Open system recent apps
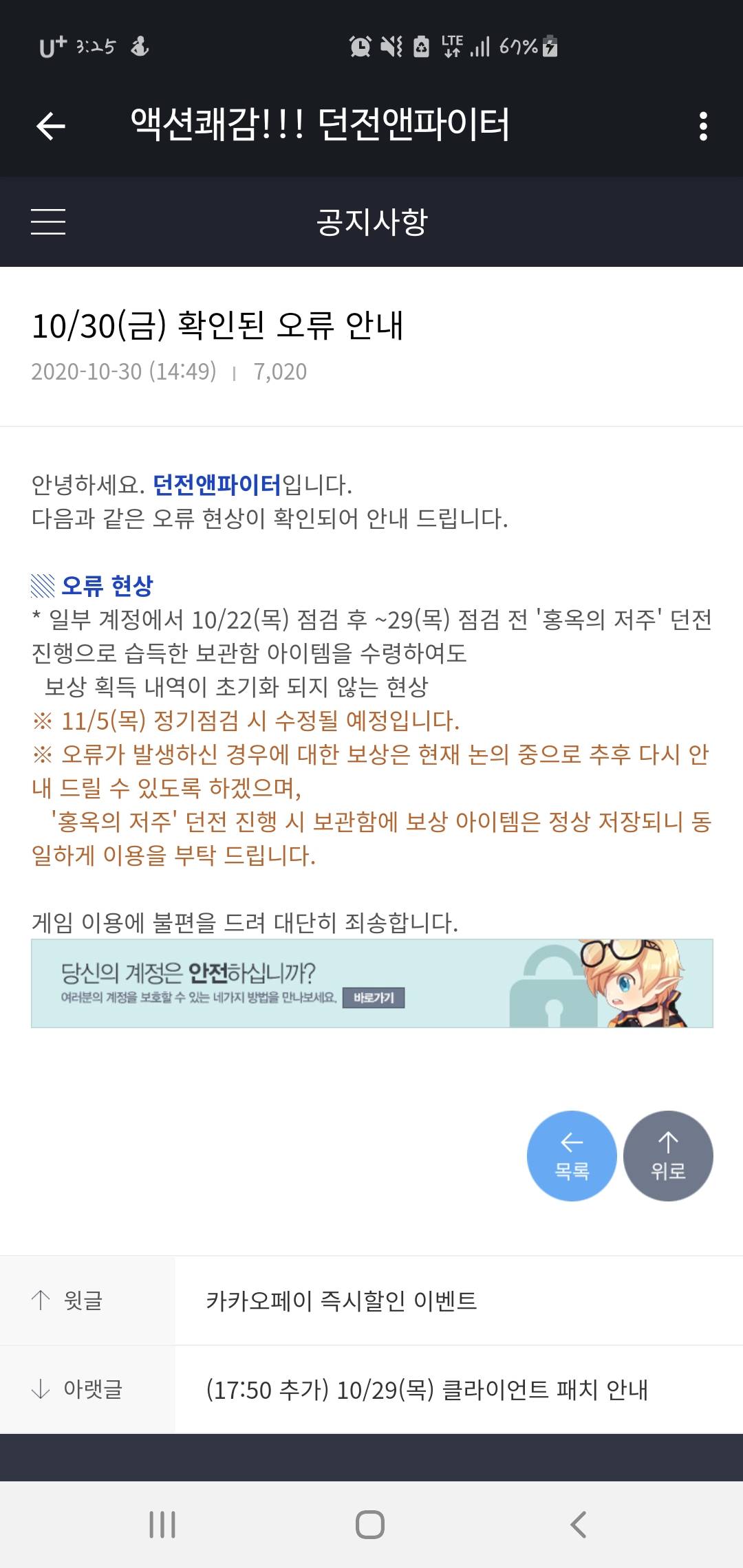This screenshot has width=743, height=1568. coord(162,1525)
